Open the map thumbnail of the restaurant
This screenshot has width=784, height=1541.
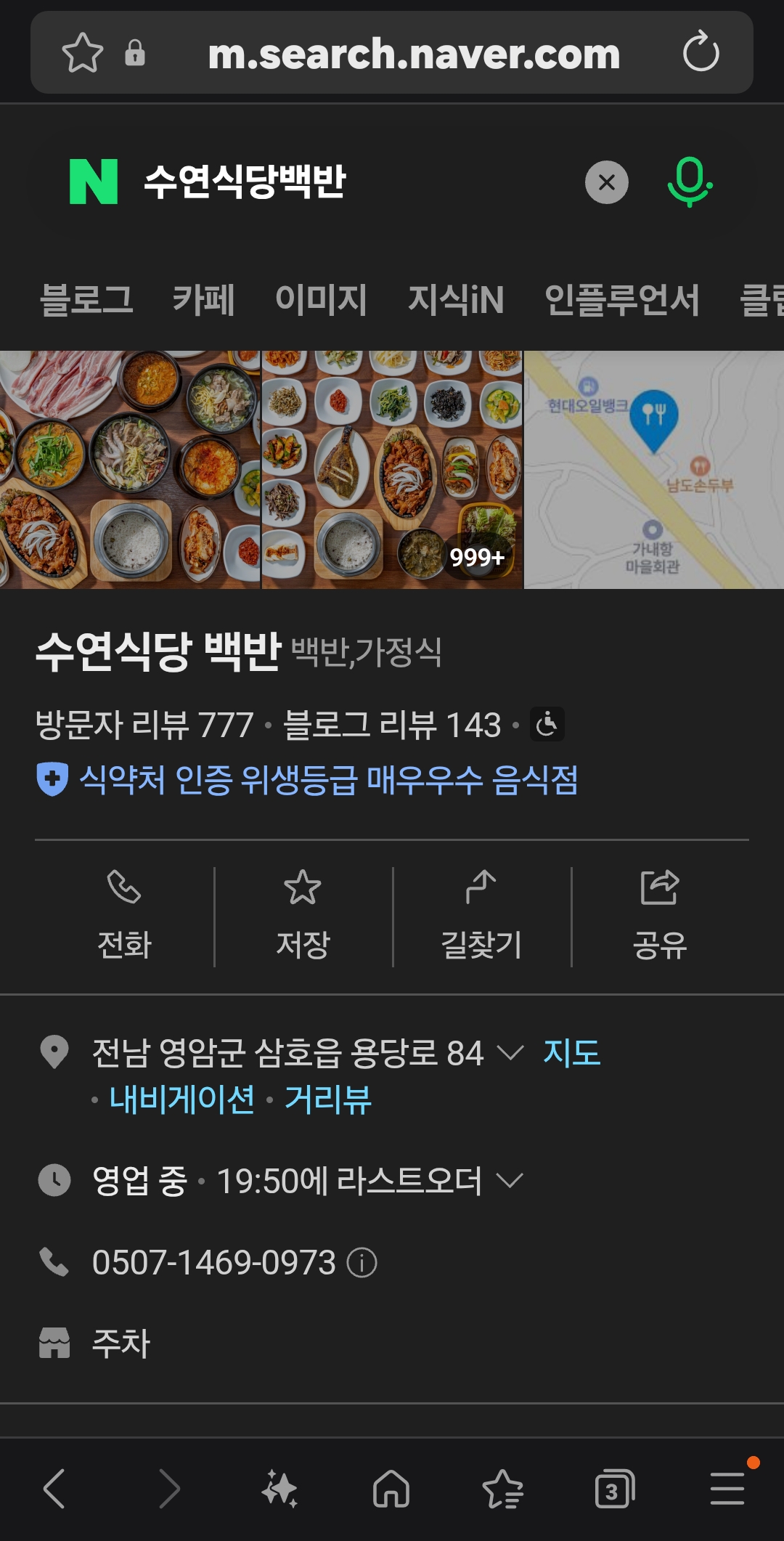(x=653, y=470)
